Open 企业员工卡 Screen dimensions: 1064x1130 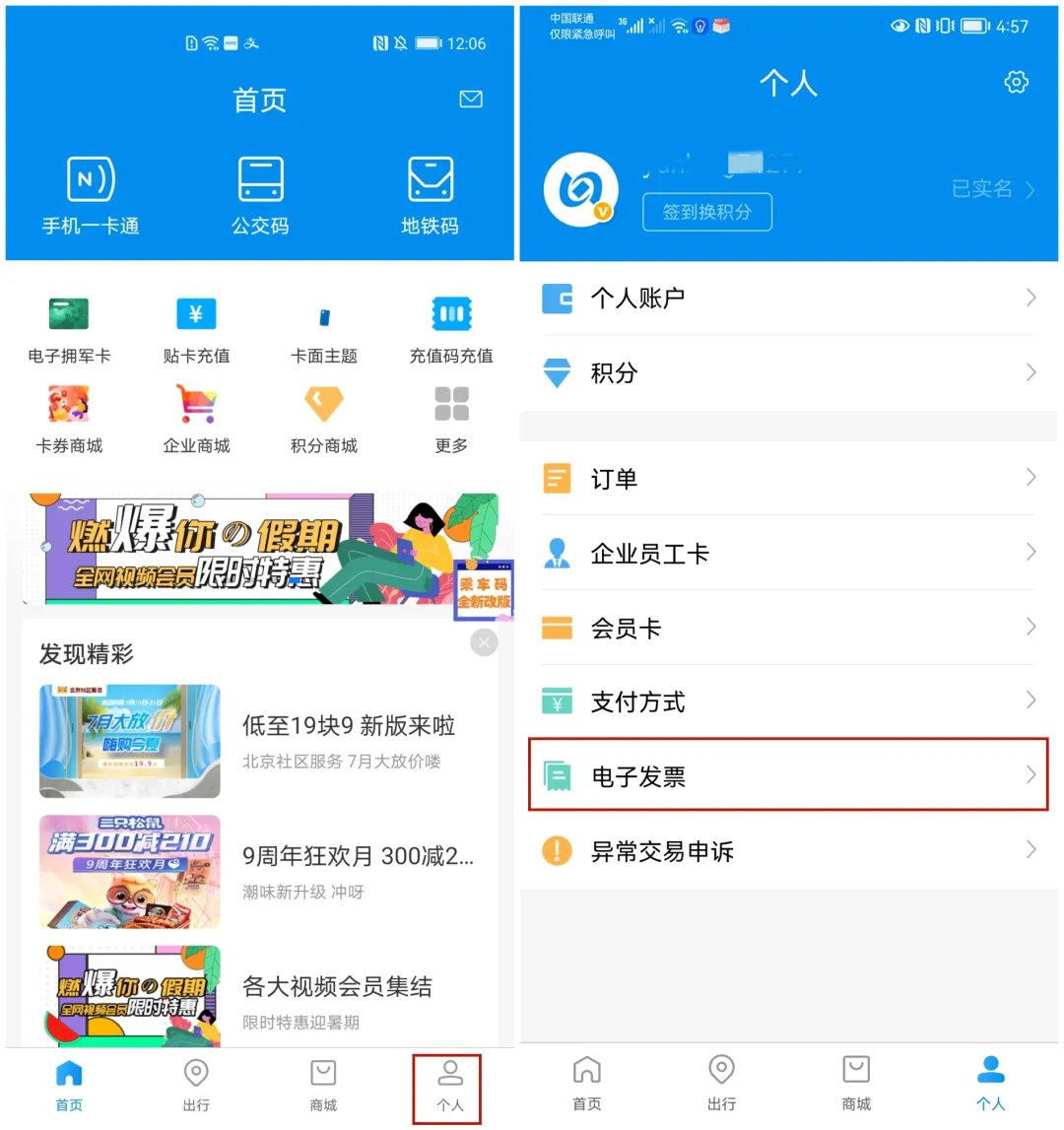(x=788, y=554)
